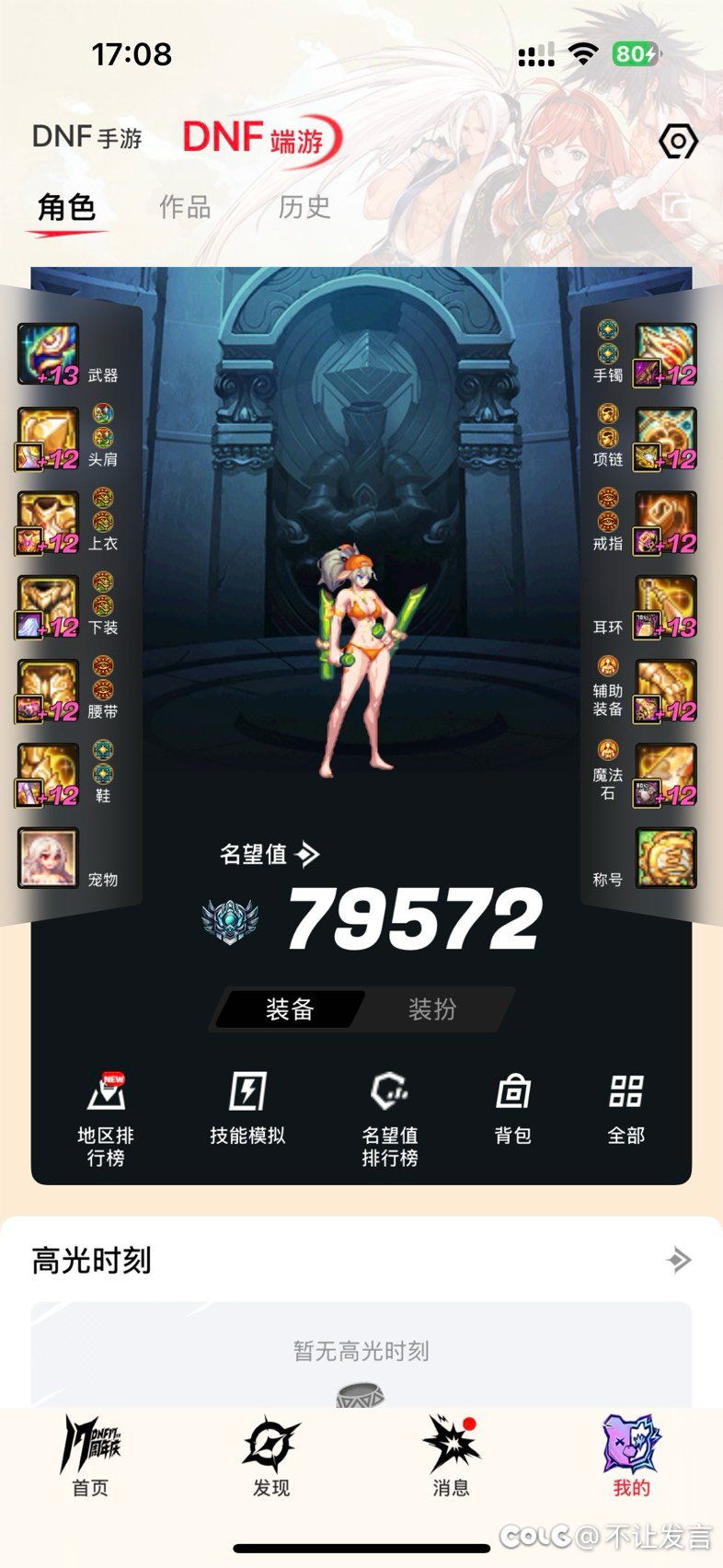Expand 高光时刻 via its arrow
The height and width of the screenshot is (1568, 723).
[x=679, y=1260]
